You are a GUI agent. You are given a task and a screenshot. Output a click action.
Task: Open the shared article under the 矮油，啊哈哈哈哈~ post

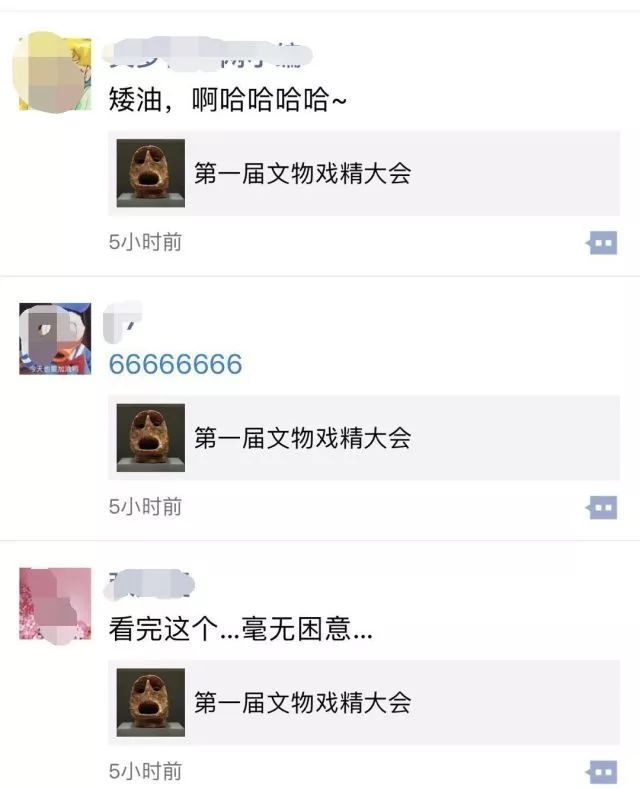coord(363,173)
